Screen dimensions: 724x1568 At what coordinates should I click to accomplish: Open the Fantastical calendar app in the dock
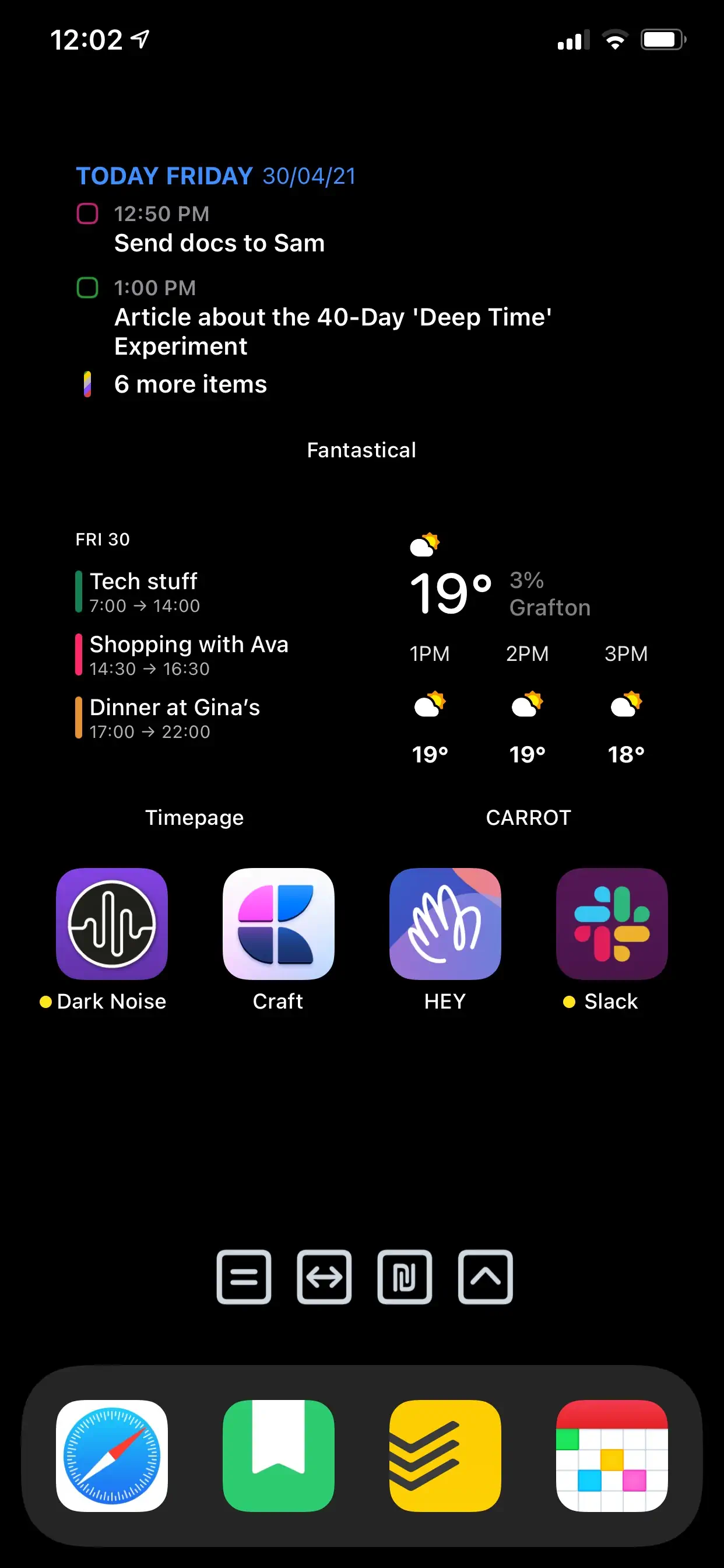click(x=612, y=1455)
